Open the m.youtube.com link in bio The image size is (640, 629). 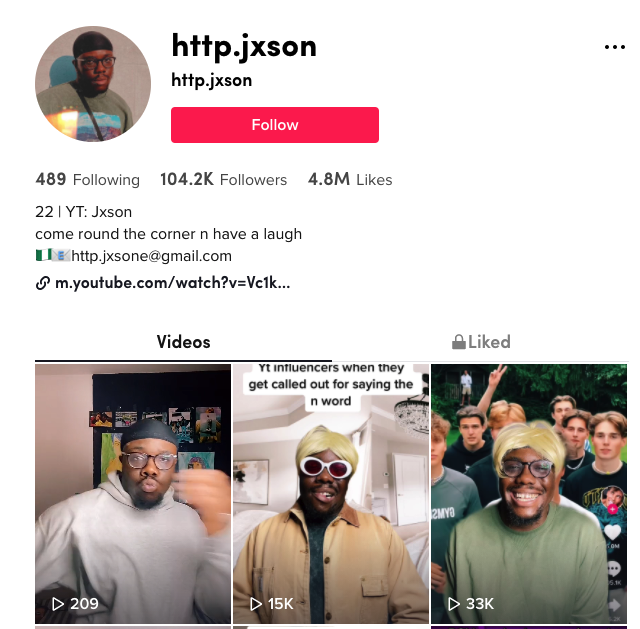click(x=172, y=283)
